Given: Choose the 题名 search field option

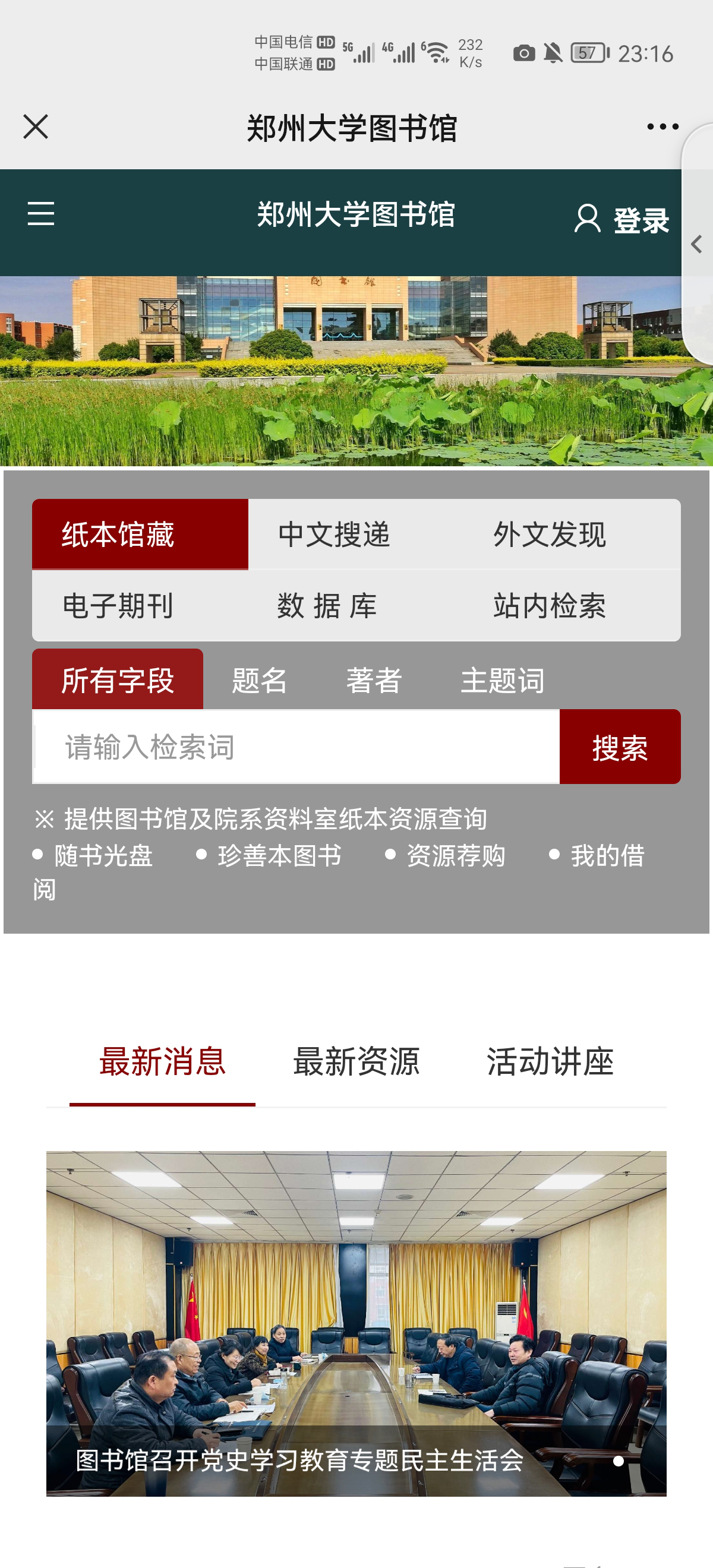Looking at the screenshot, I should point(259,680).
